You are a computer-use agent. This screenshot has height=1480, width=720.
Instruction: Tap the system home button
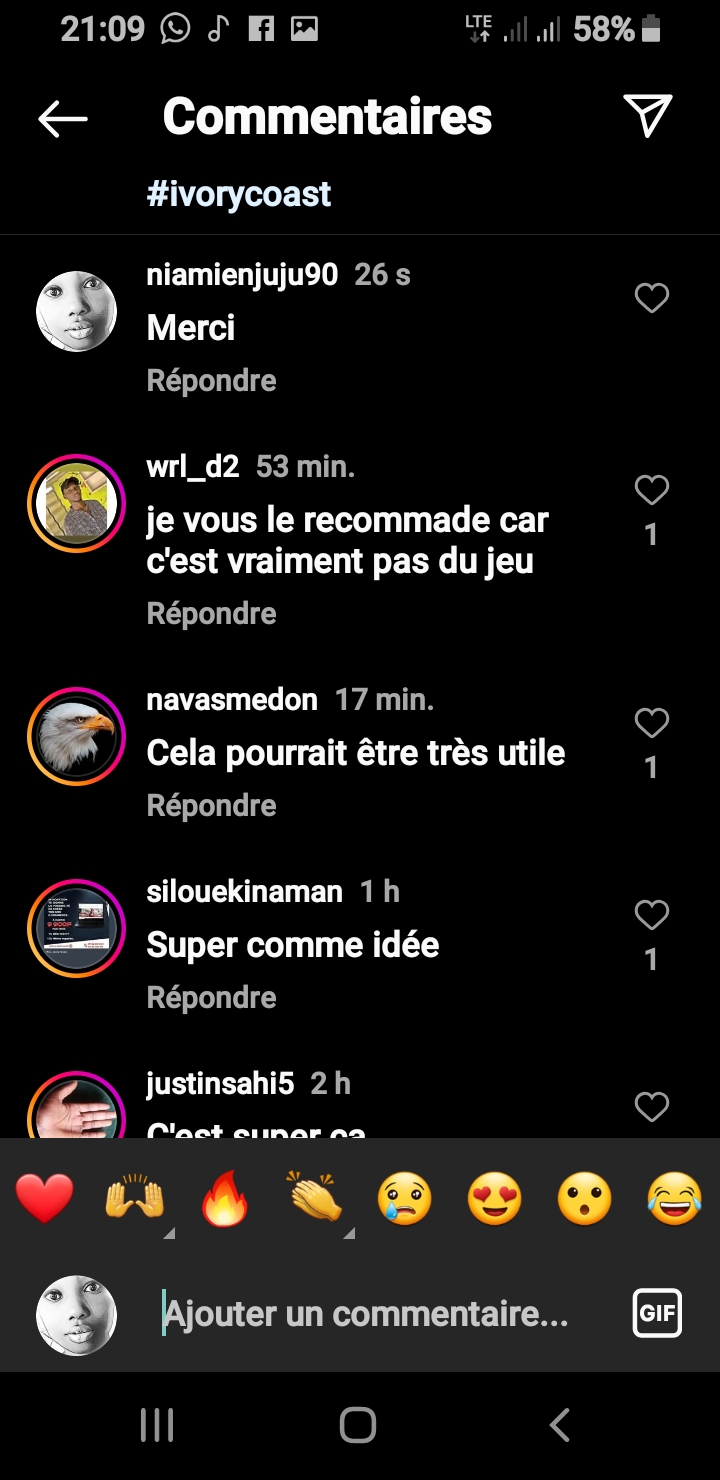358,1425
